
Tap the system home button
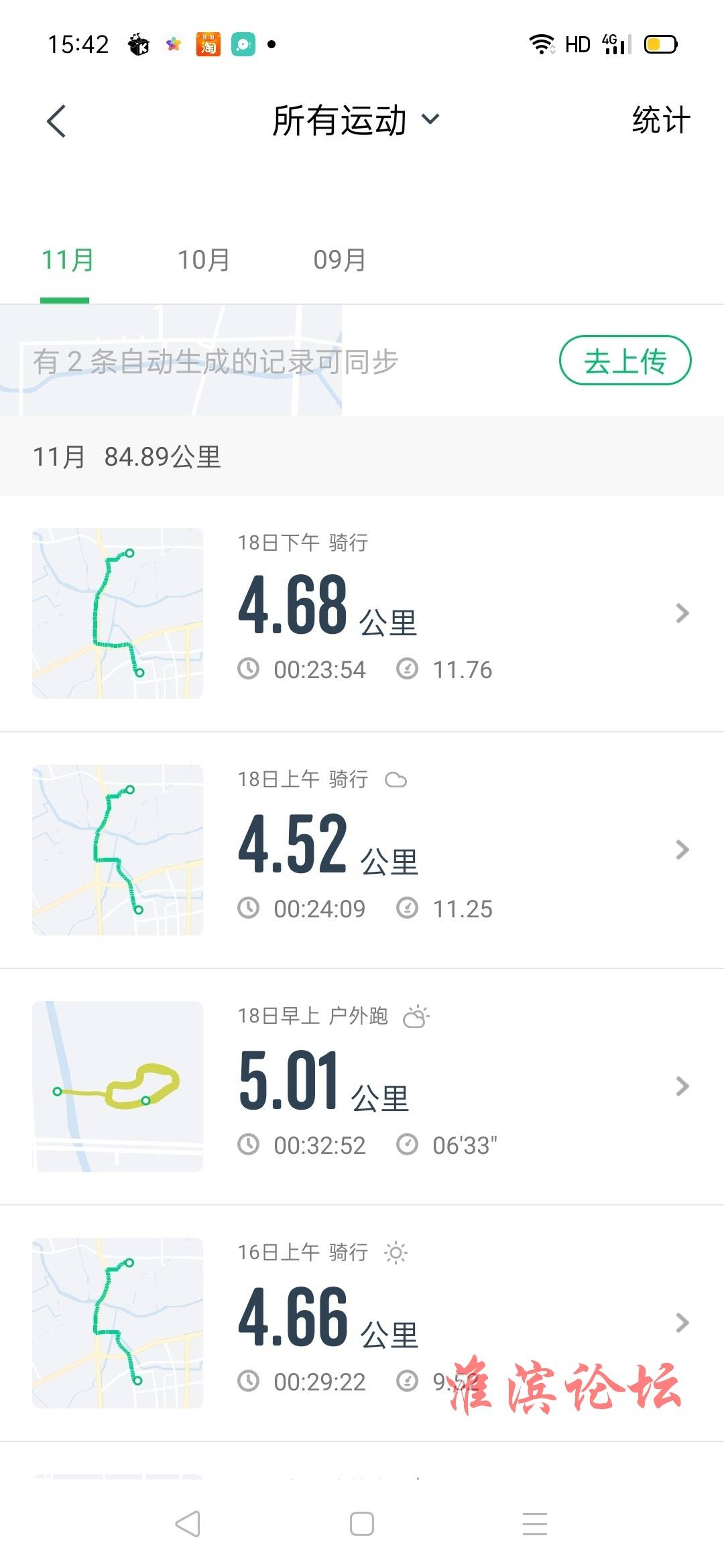pos(362,1524)
